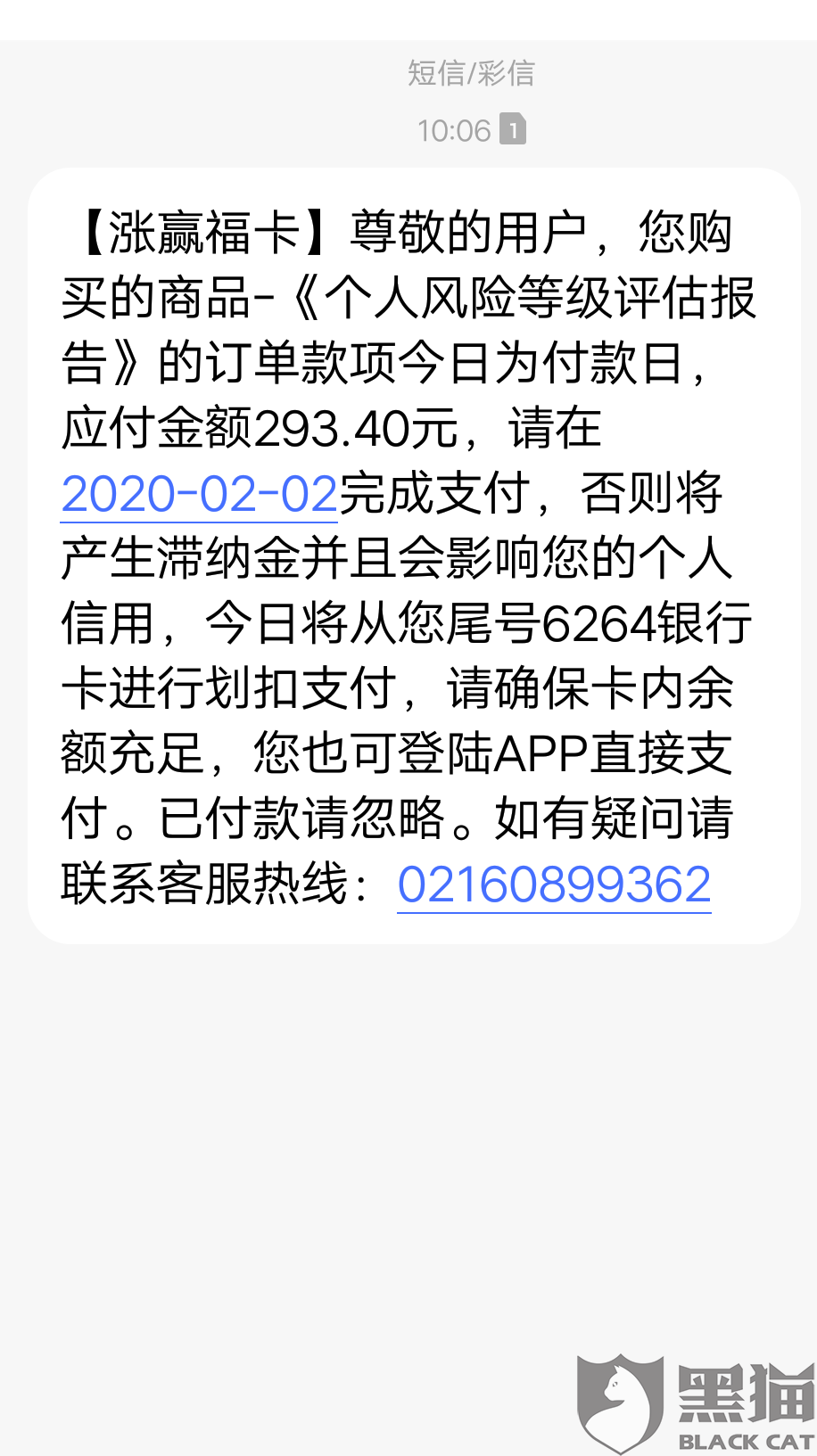
Task: Tap the underlined date 2020-02-02
Action: pos(199,494)
